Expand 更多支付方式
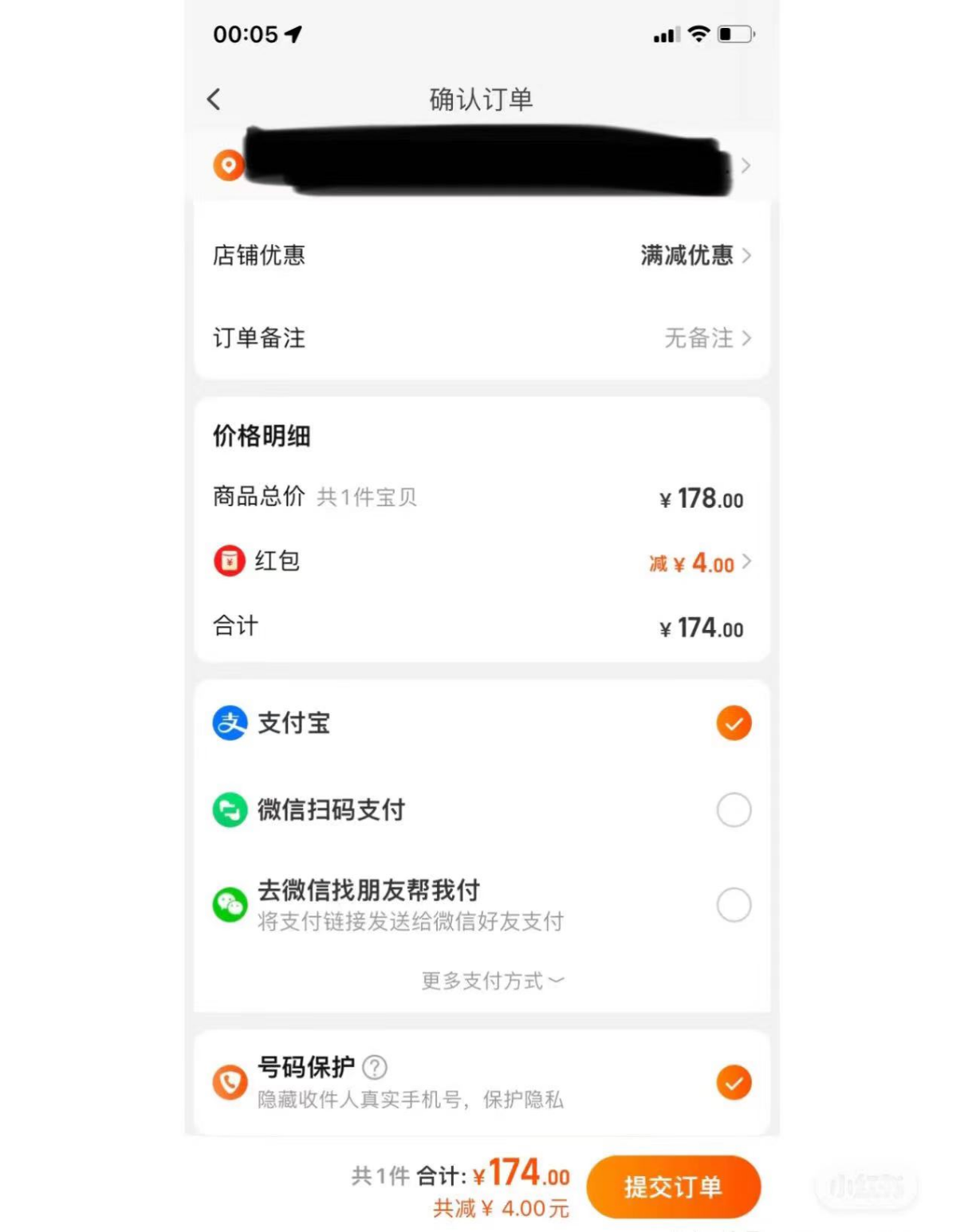 (492, 980)
